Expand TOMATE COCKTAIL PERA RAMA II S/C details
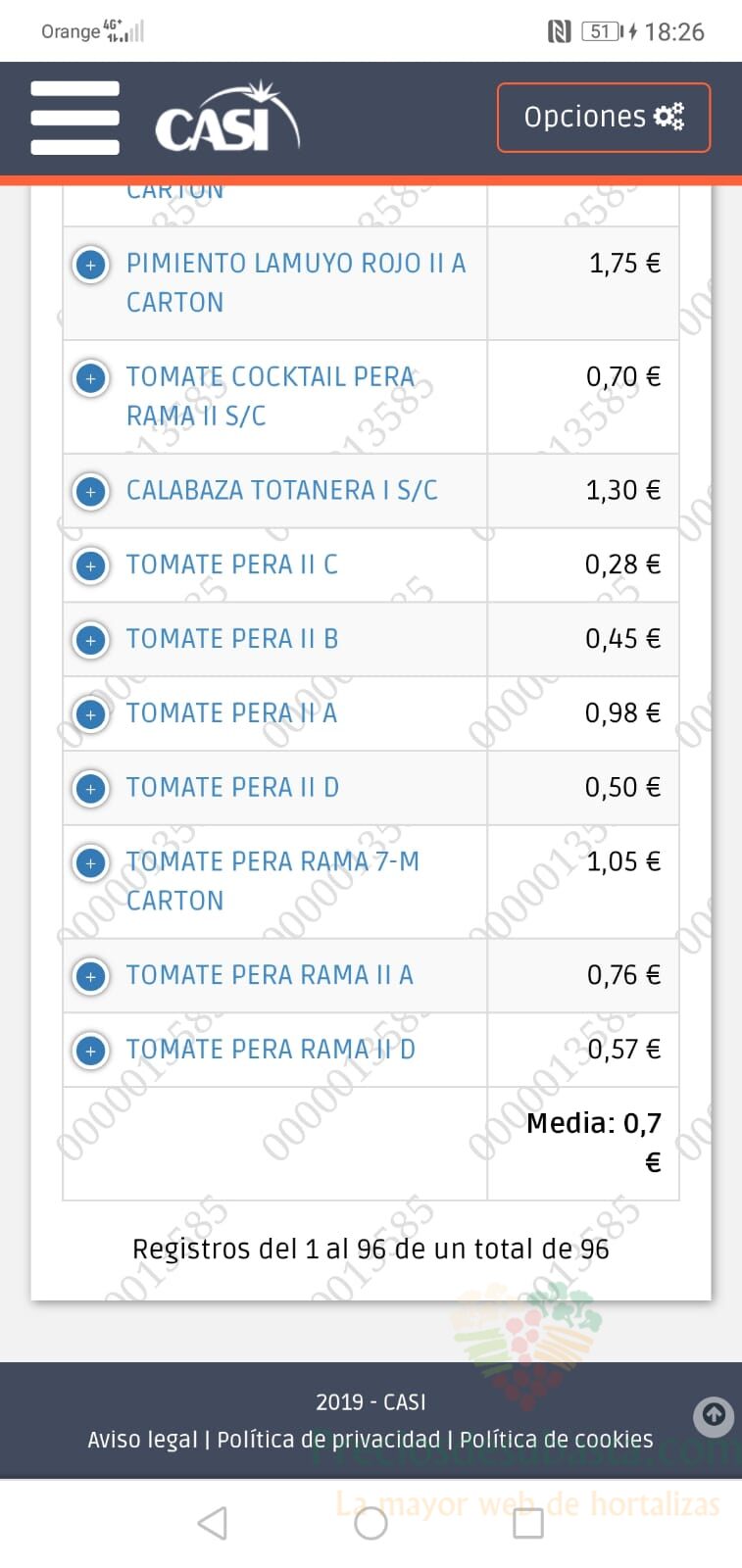This screenshot has width=742, height=1568. [91, 378]
